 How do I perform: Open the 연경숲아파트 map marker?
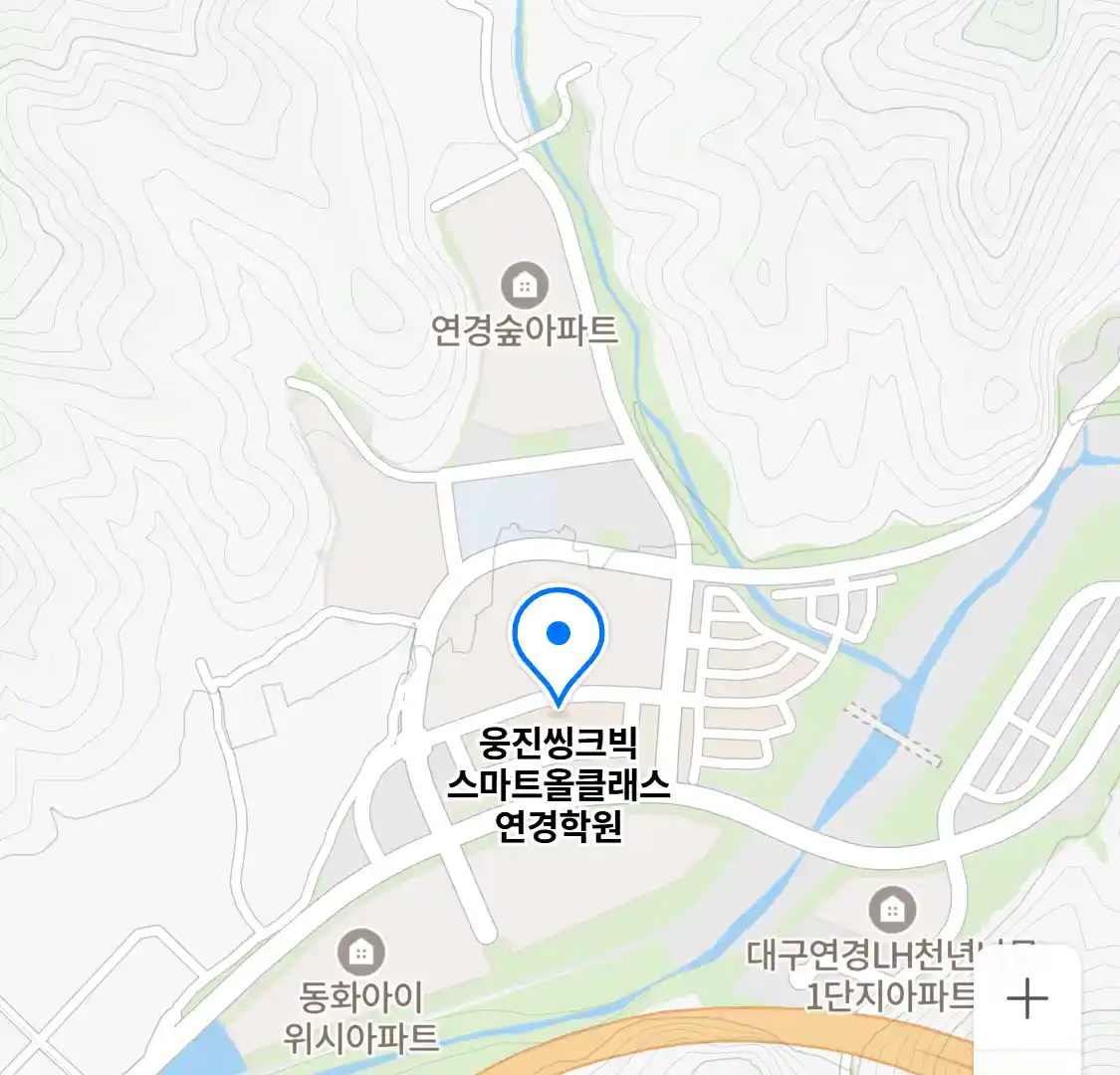click(525, 287)
